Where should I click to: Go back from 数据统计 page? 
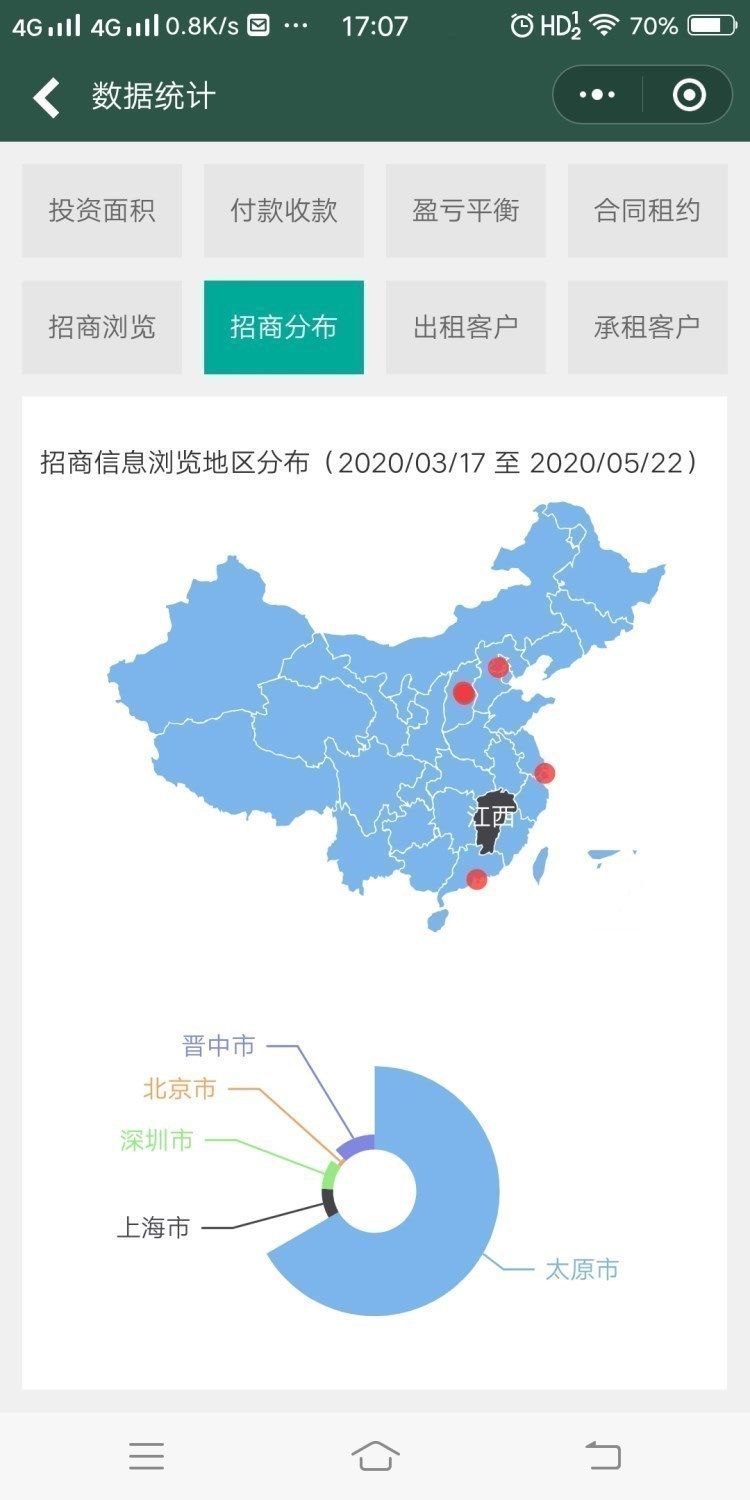[x=46, y=97]
